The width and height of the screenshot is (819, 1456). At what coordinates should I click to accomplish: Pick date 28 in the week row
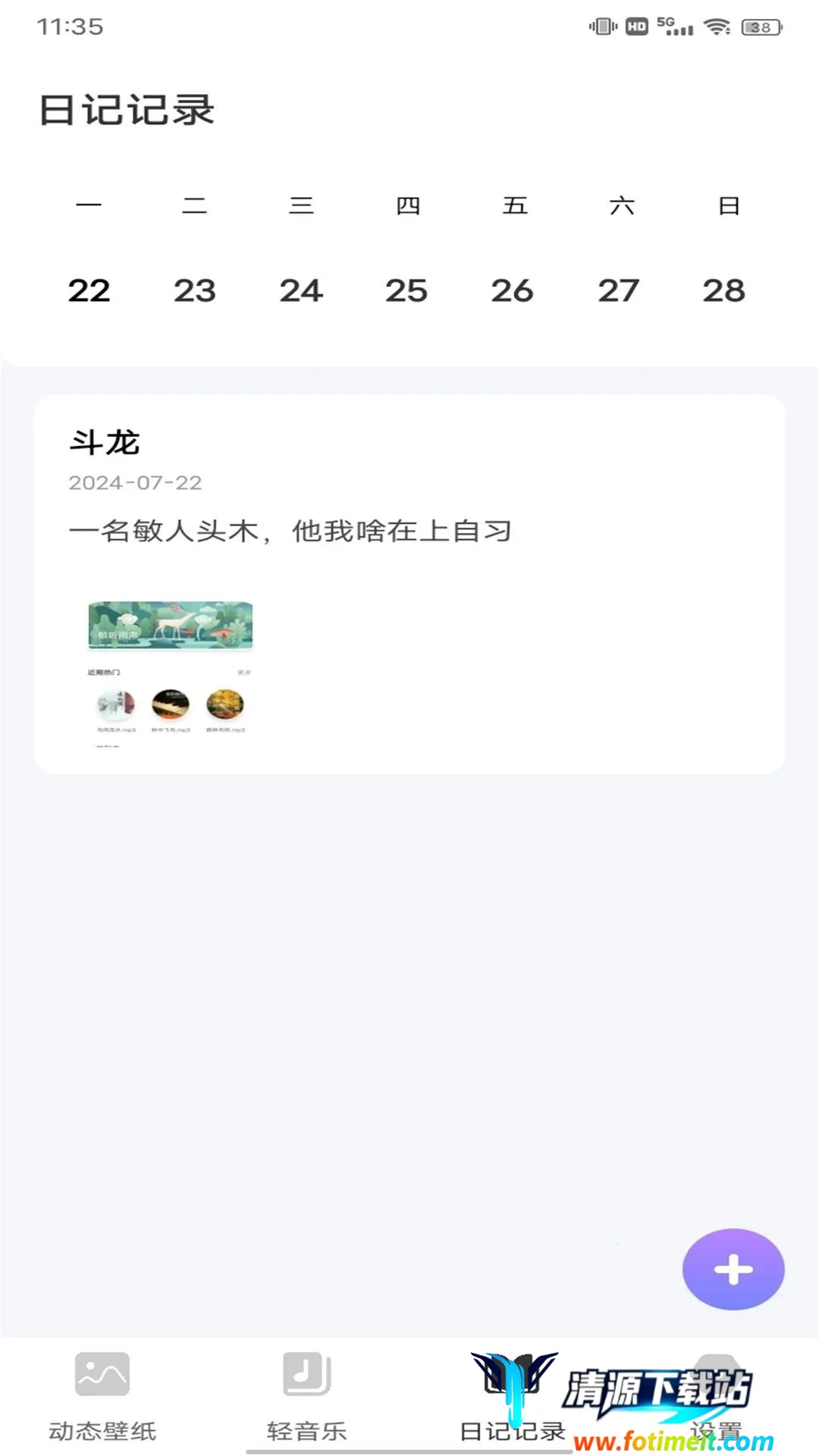[724, 290]
